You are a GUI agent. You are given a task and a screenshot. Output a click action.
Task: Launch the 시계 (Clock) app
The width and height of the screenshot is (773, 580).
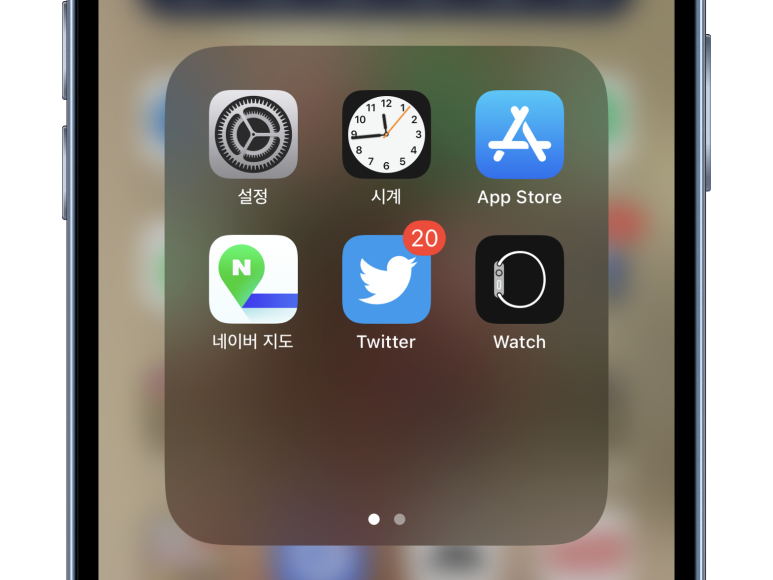click(386, 134)
